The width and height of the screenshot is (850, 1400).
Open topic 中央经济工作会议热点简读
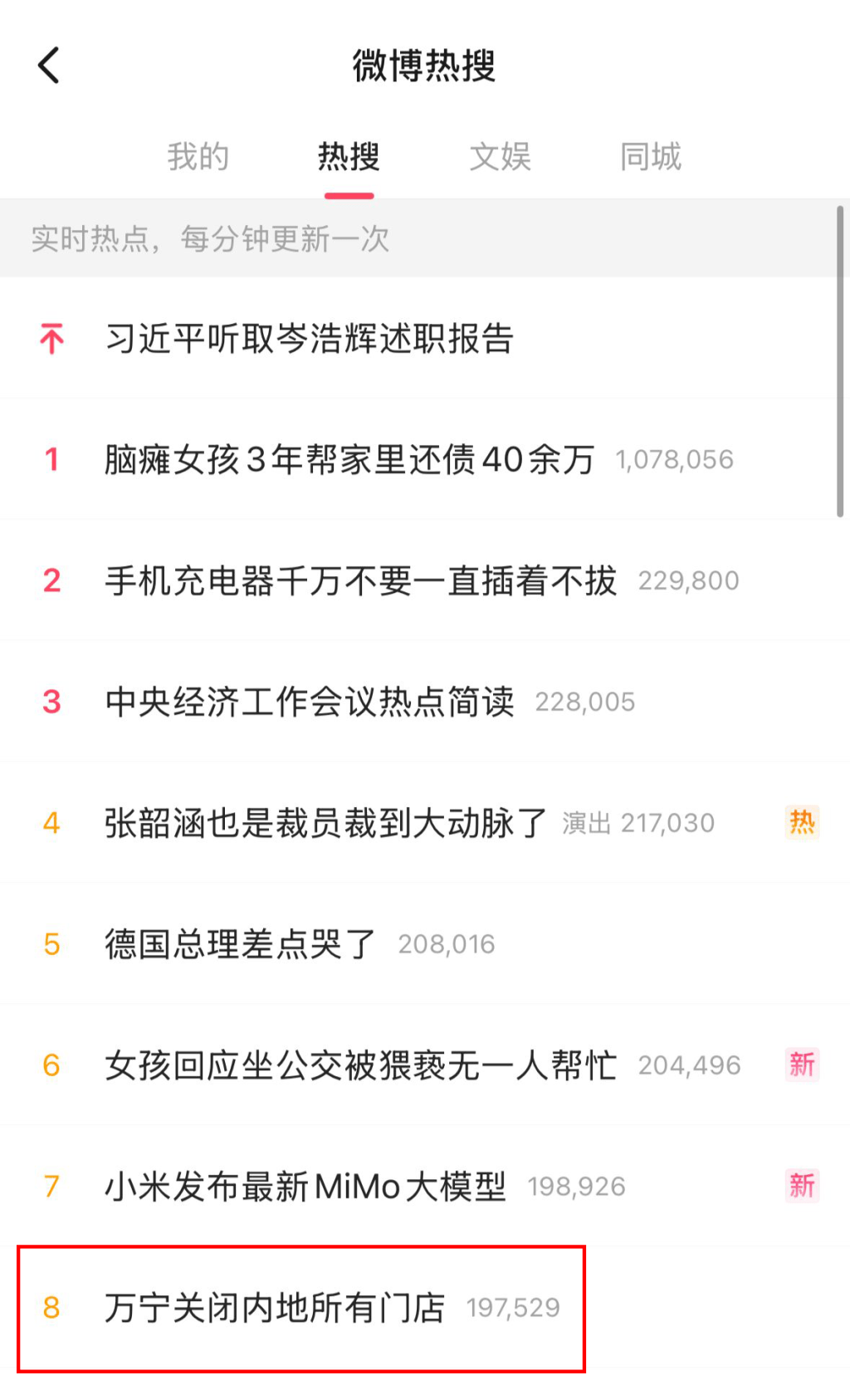pyautogui.click(x=309, y=702)
